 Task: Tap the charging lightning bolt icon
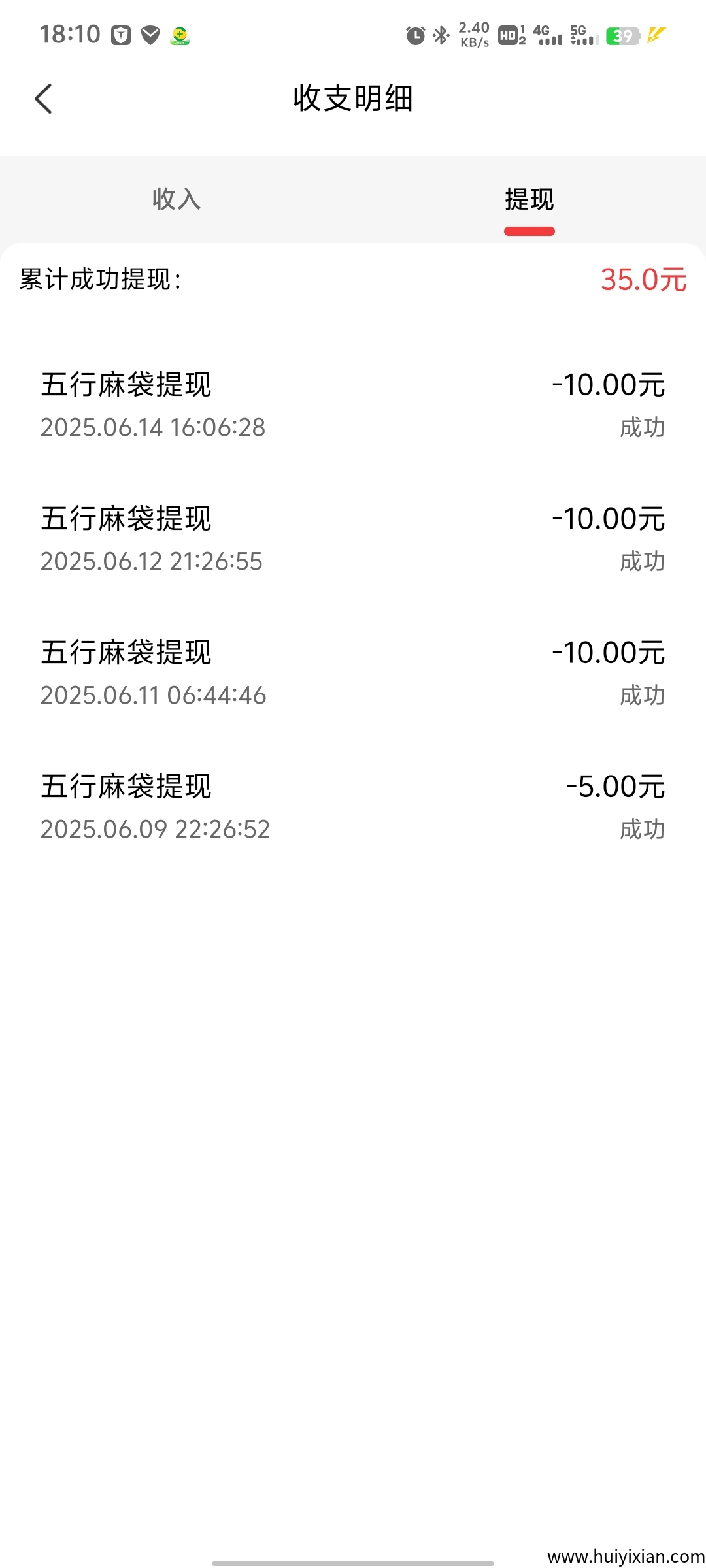click(657, 36)
